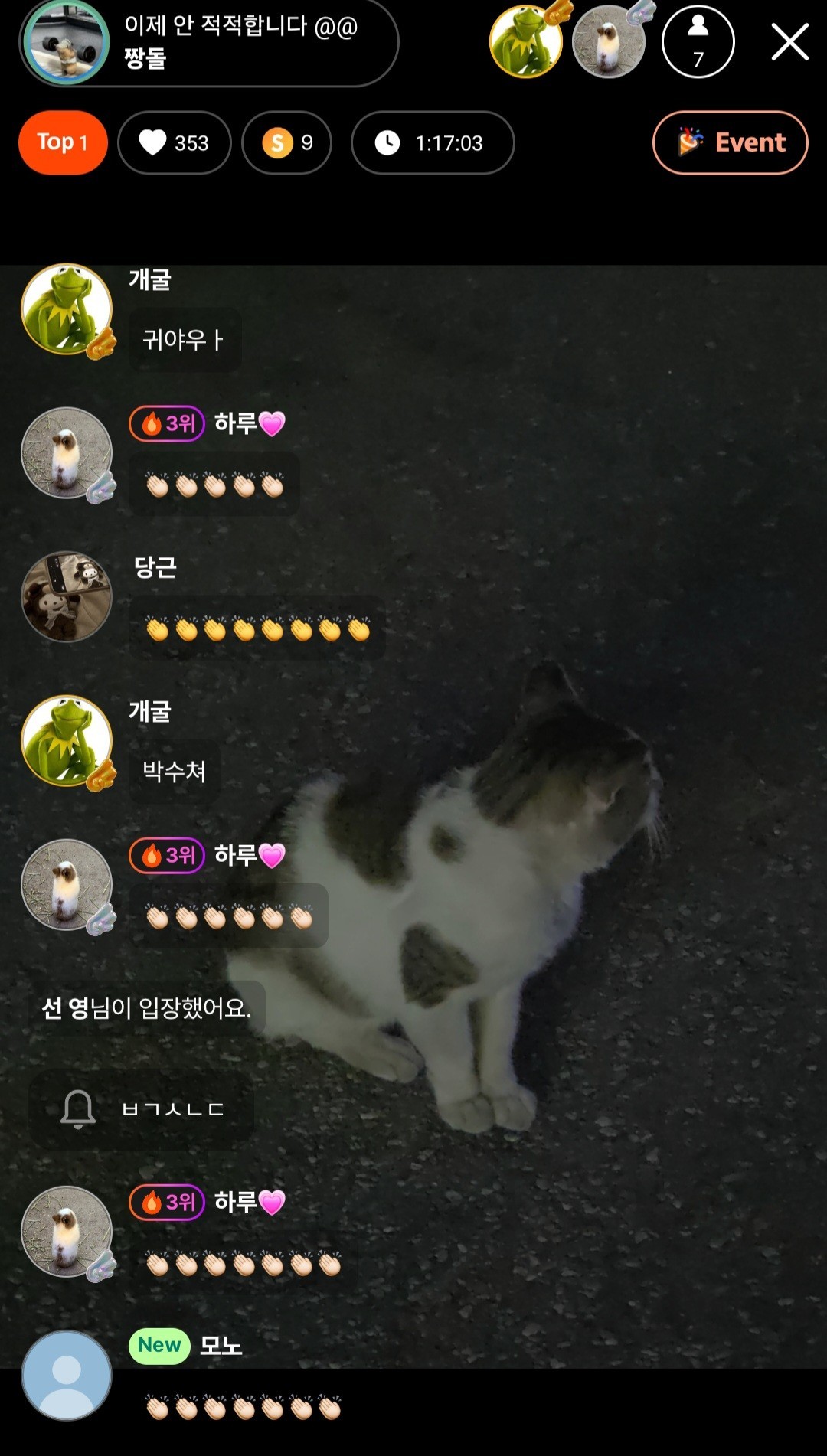Tap the Top 1 ranking badge
Screen dimensions: 827x1456
pos(63,142)
